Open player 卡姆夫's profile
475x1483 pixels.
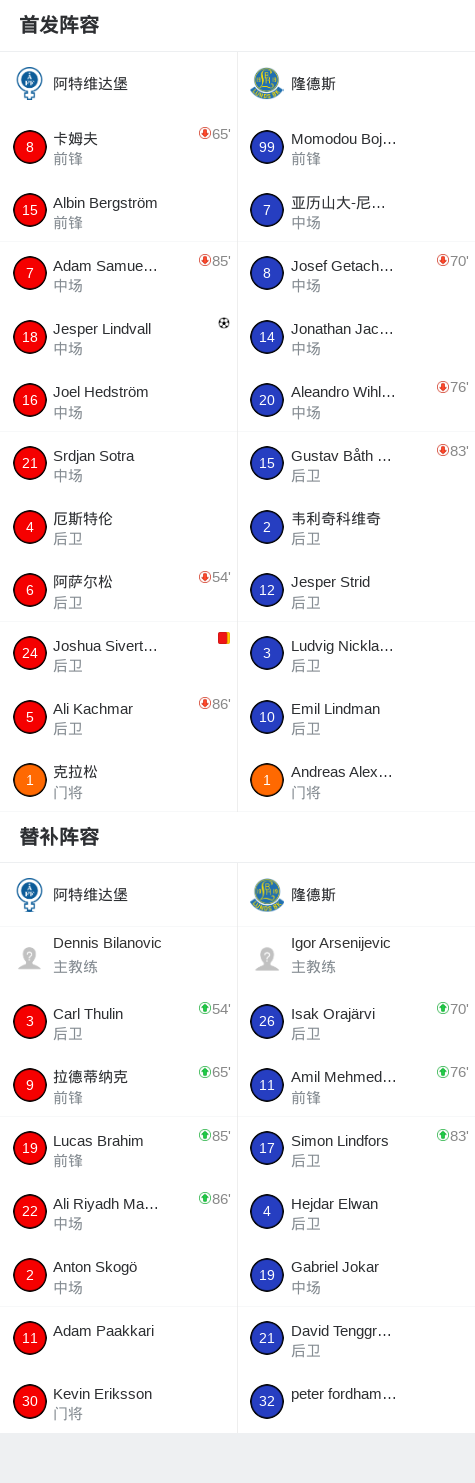pyautogui.click(x=118, y=147)
